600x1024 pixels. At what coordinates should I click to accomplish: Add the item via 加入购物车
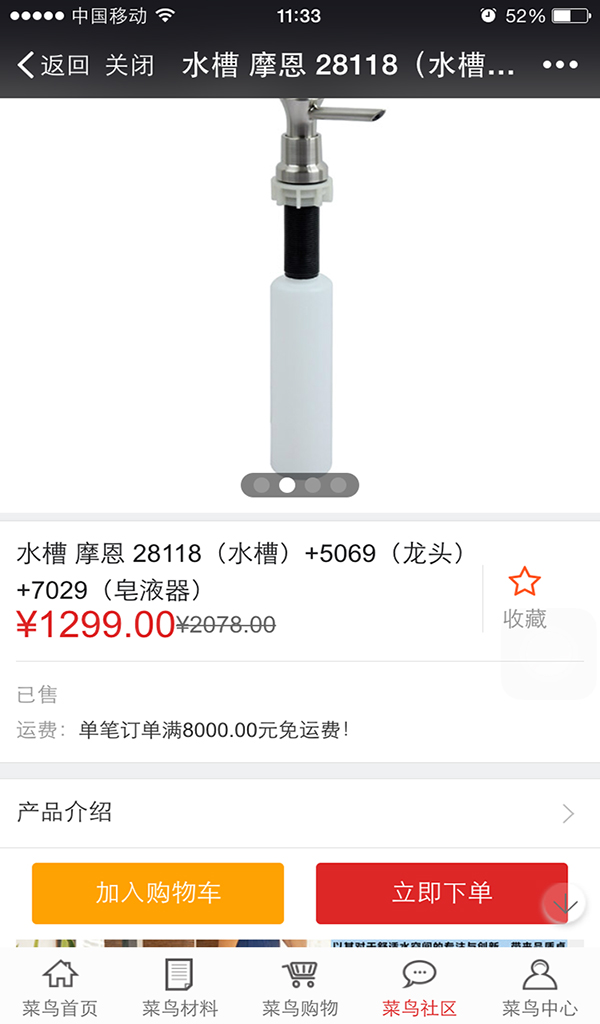[158, 893]
